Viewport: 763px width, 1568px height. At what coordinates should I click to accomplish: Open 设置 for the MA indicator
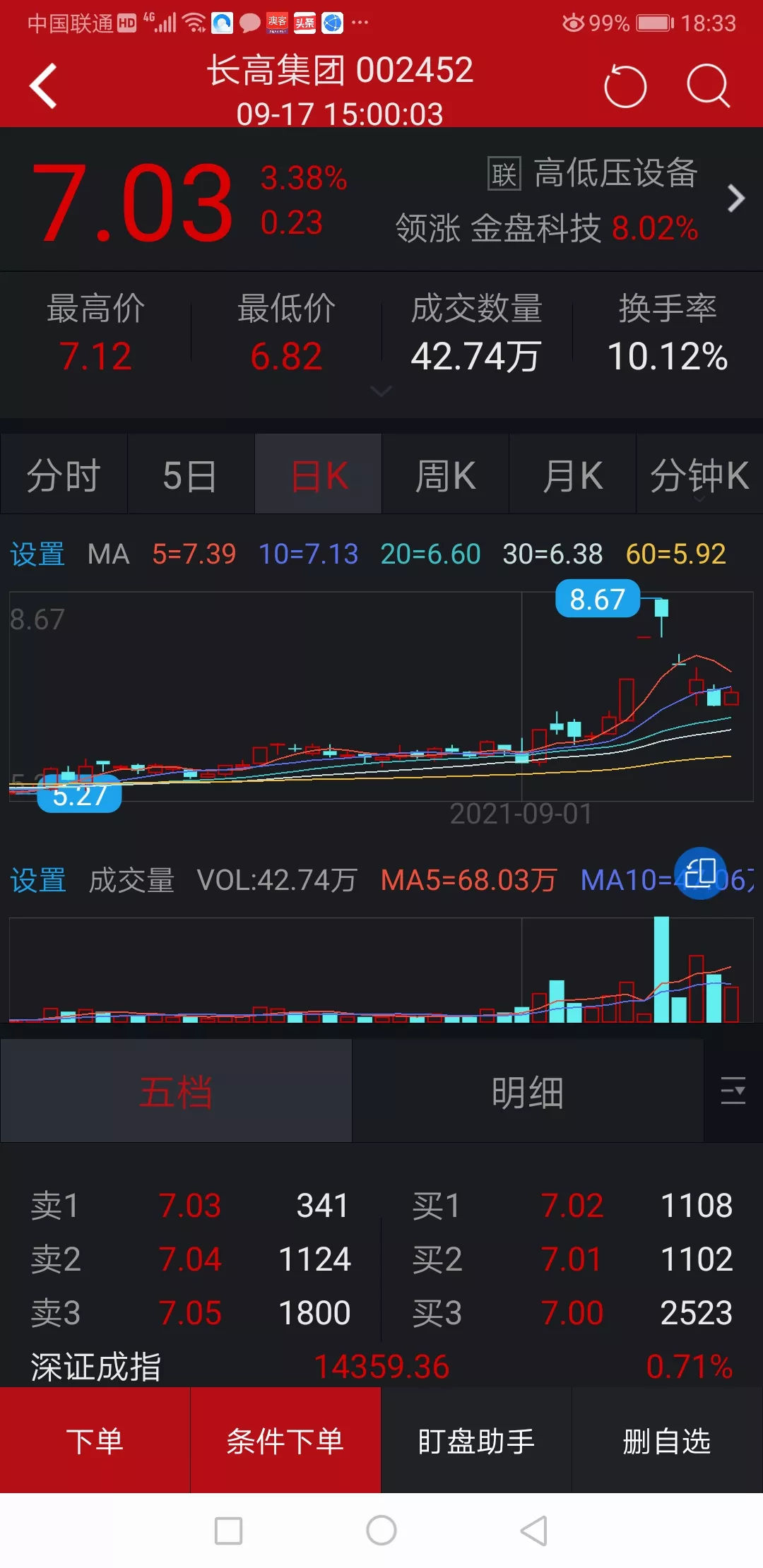pyautogui.click(x=37, y=554)
